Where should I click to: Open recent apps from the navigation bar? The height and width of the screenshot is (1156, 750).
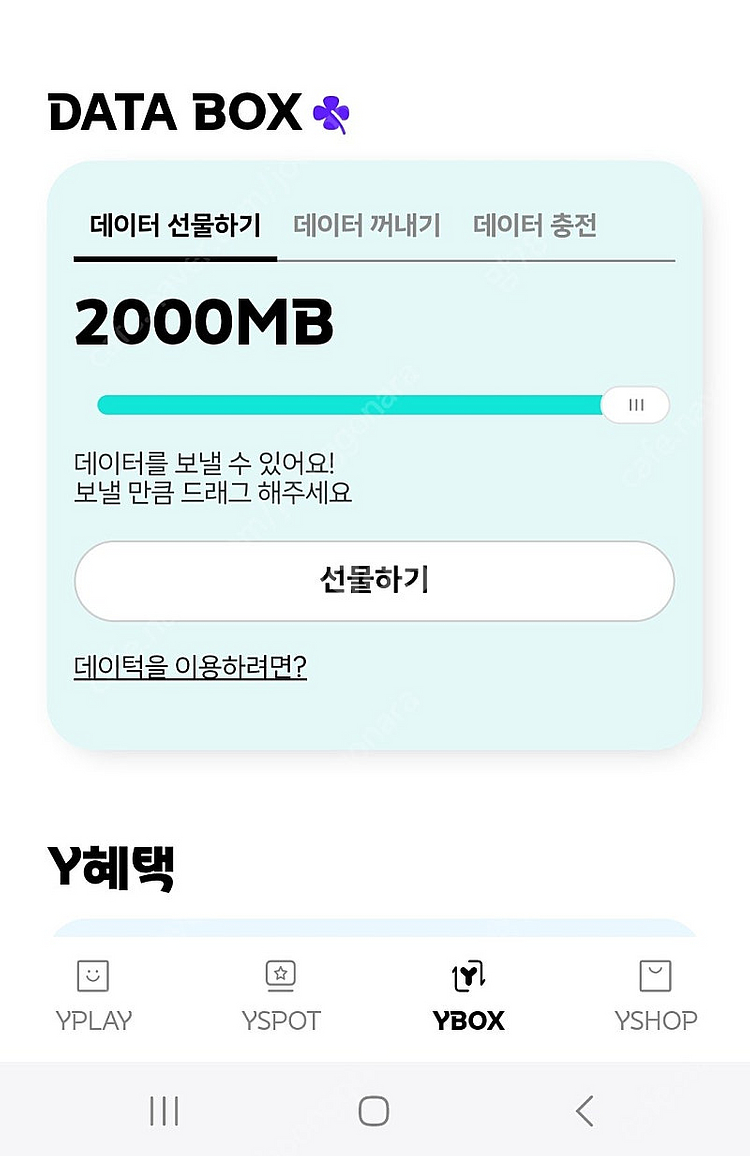pos(164,1111)
